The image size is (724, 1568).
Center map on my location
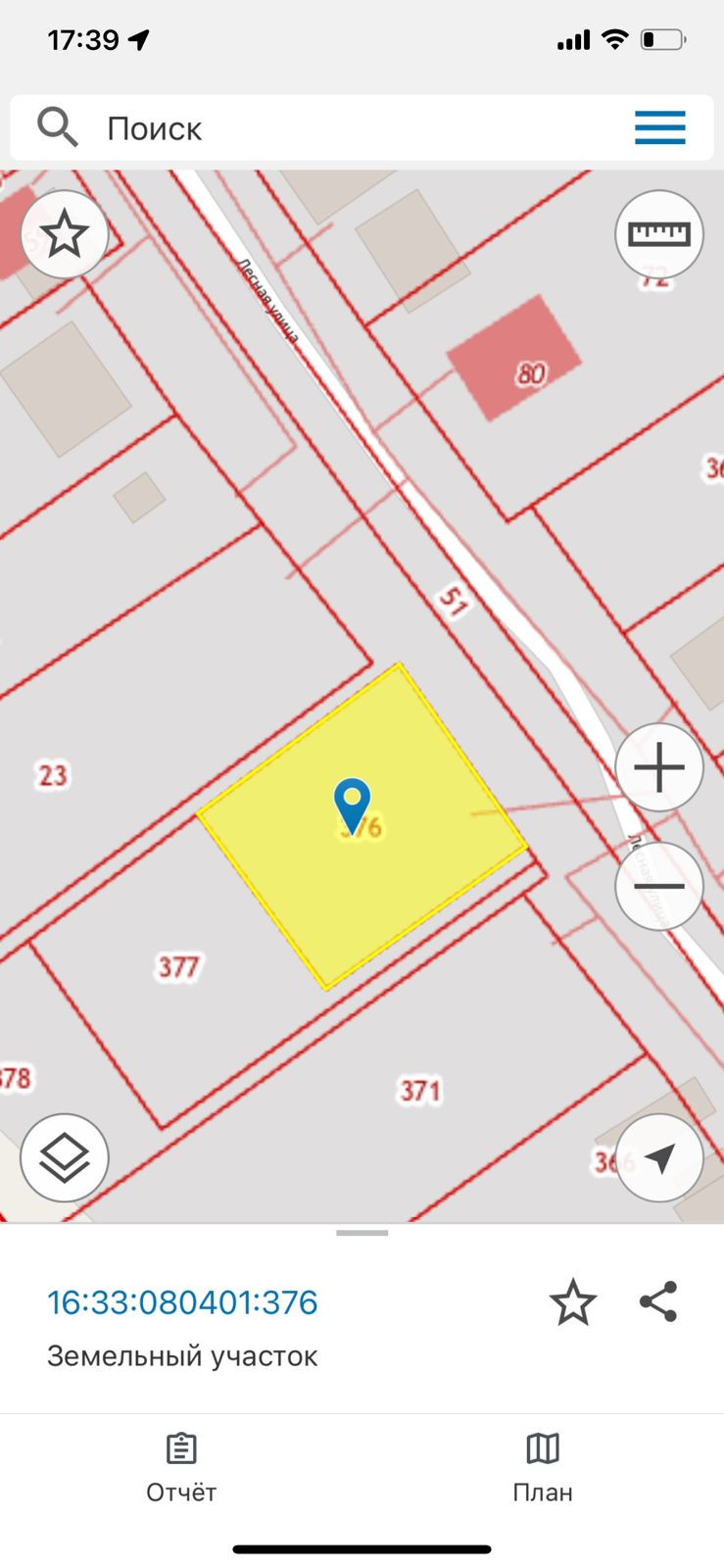tap(659, 1157)
